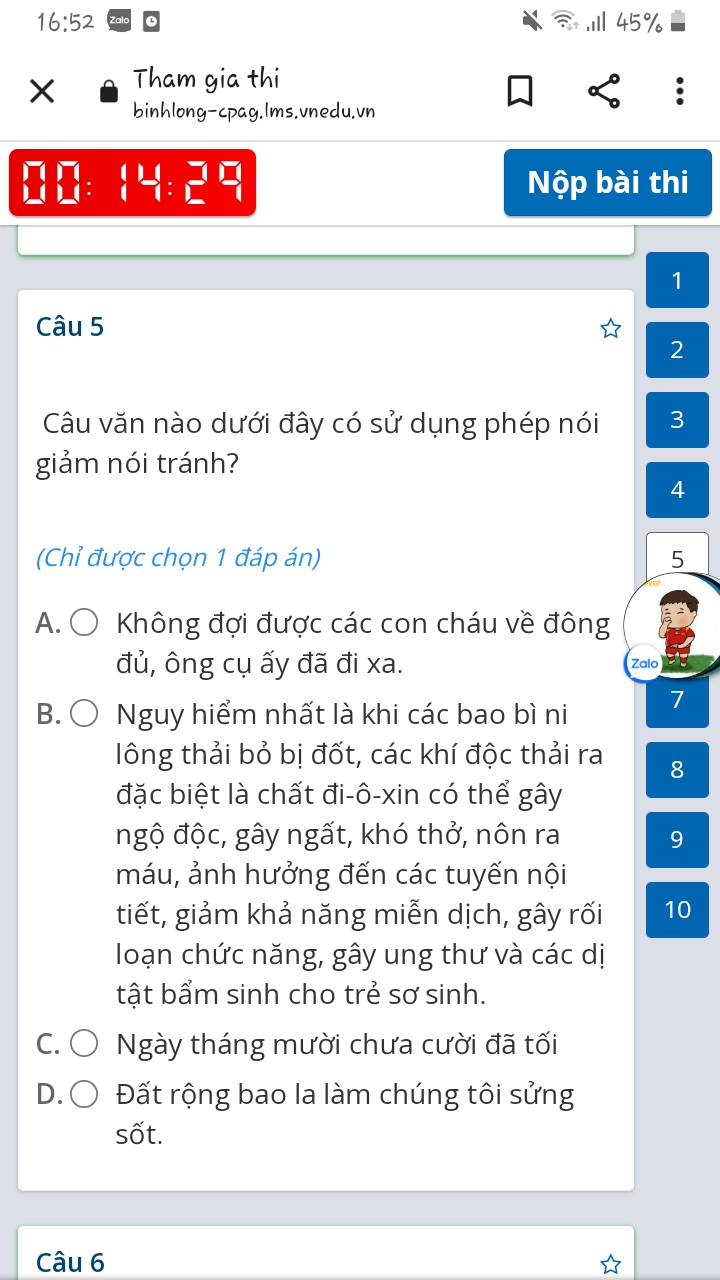Pick answer C Ngày tháng mười
This screenshot has height=1280, width=720.
[x=84, y=1044]
